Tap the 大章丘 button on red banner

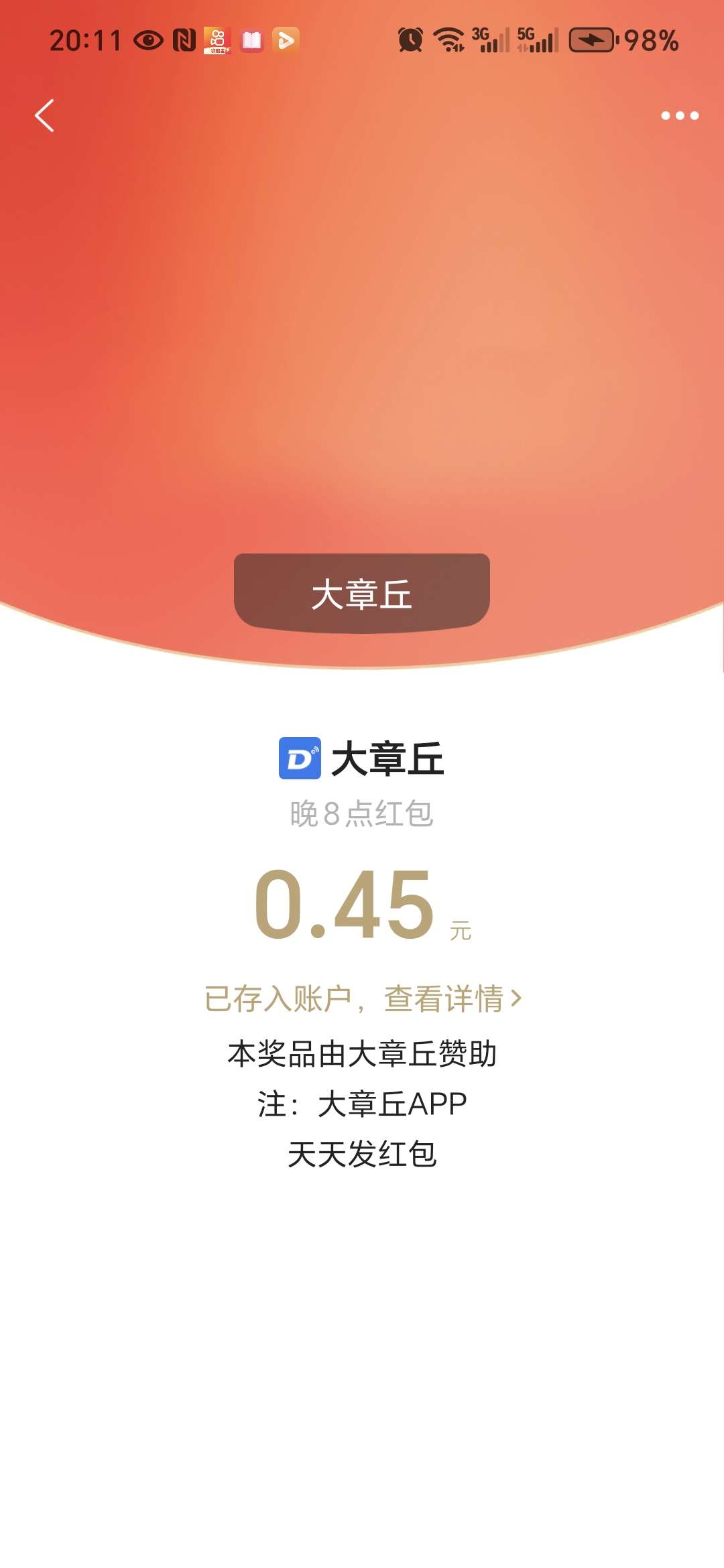point(362,593)
